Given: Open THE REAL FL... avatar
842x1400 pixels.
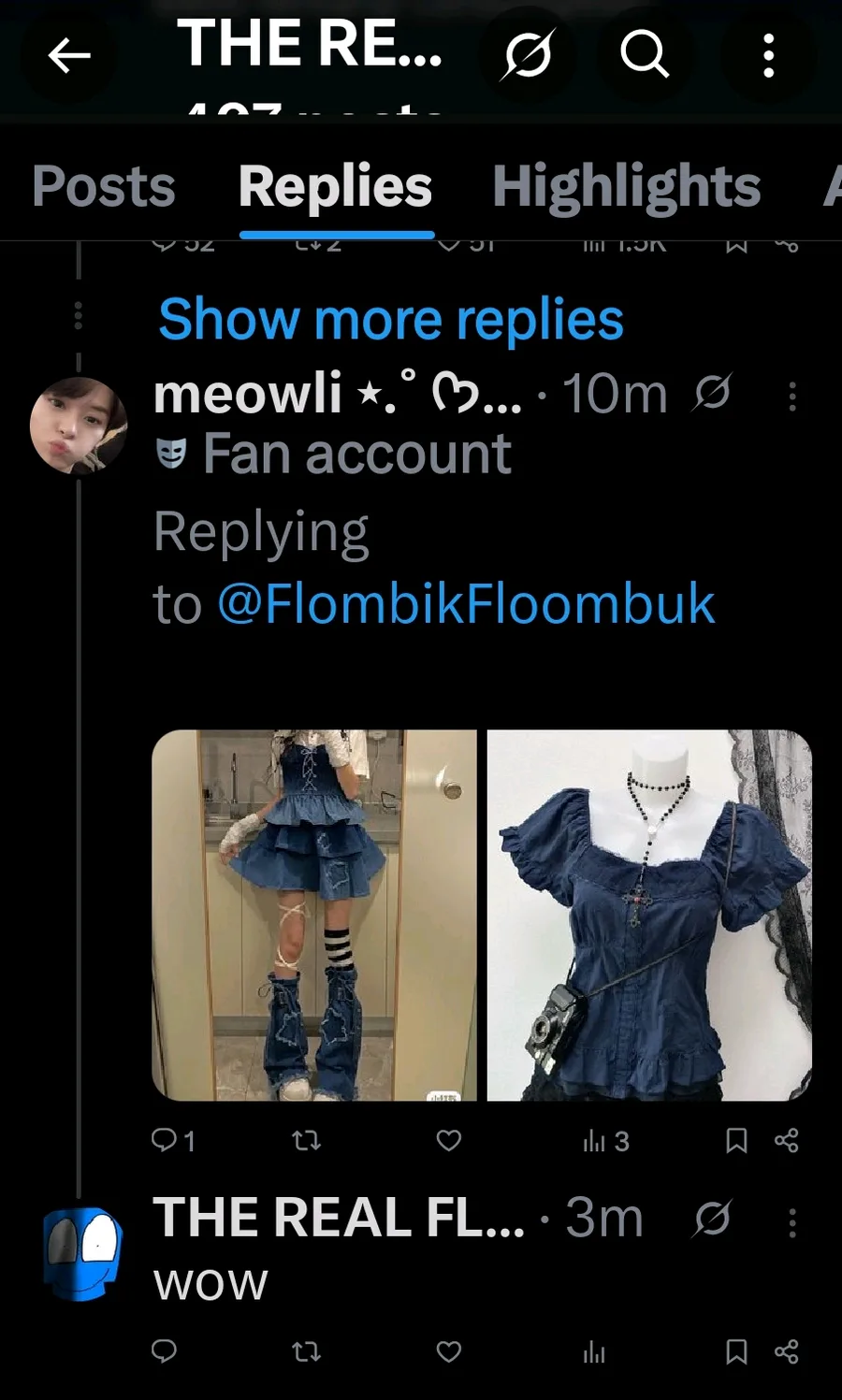Looking at the screenshot, I should pyautogui.click(x=83, y=1253).
